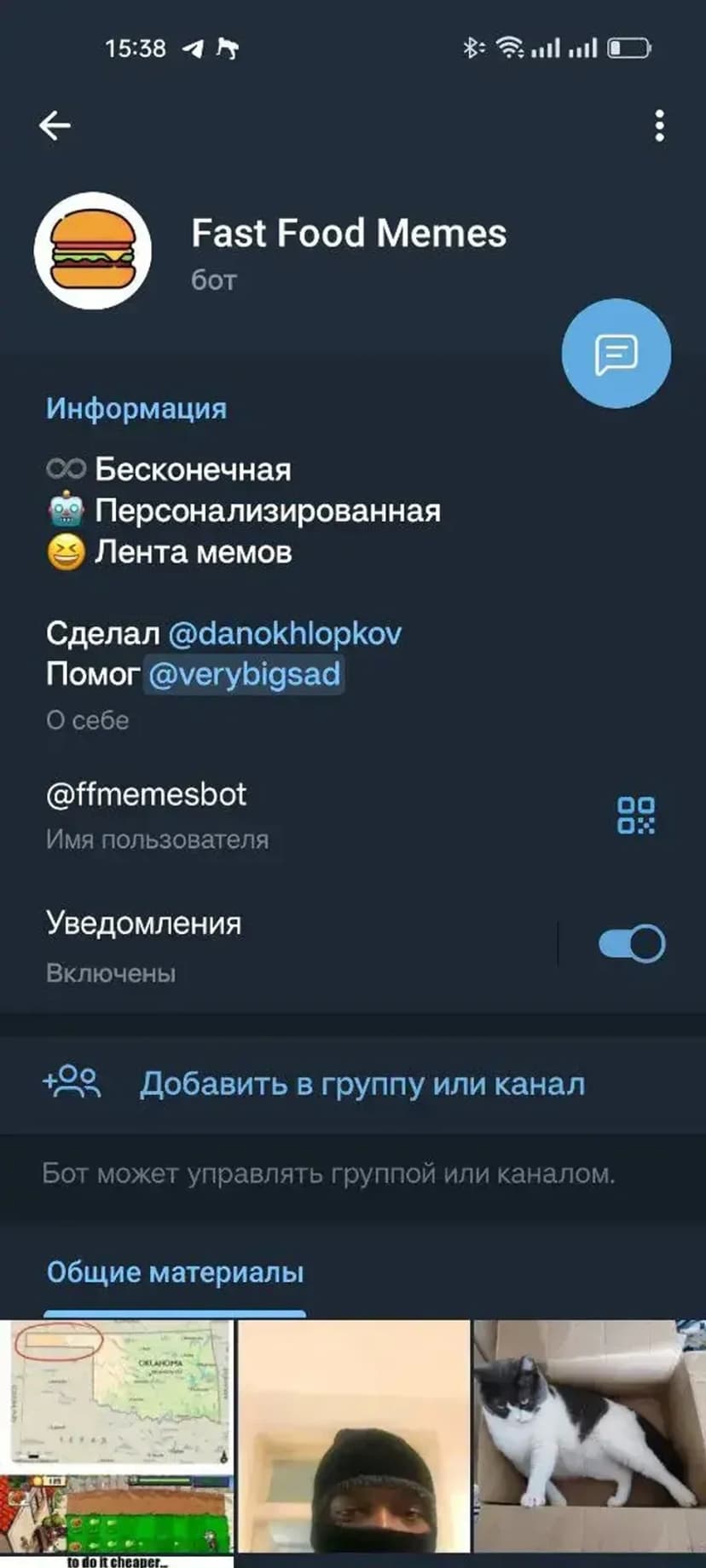Open chat with Fast Food Memes bot
The image size is (706, 1568).
coord(616,353)
